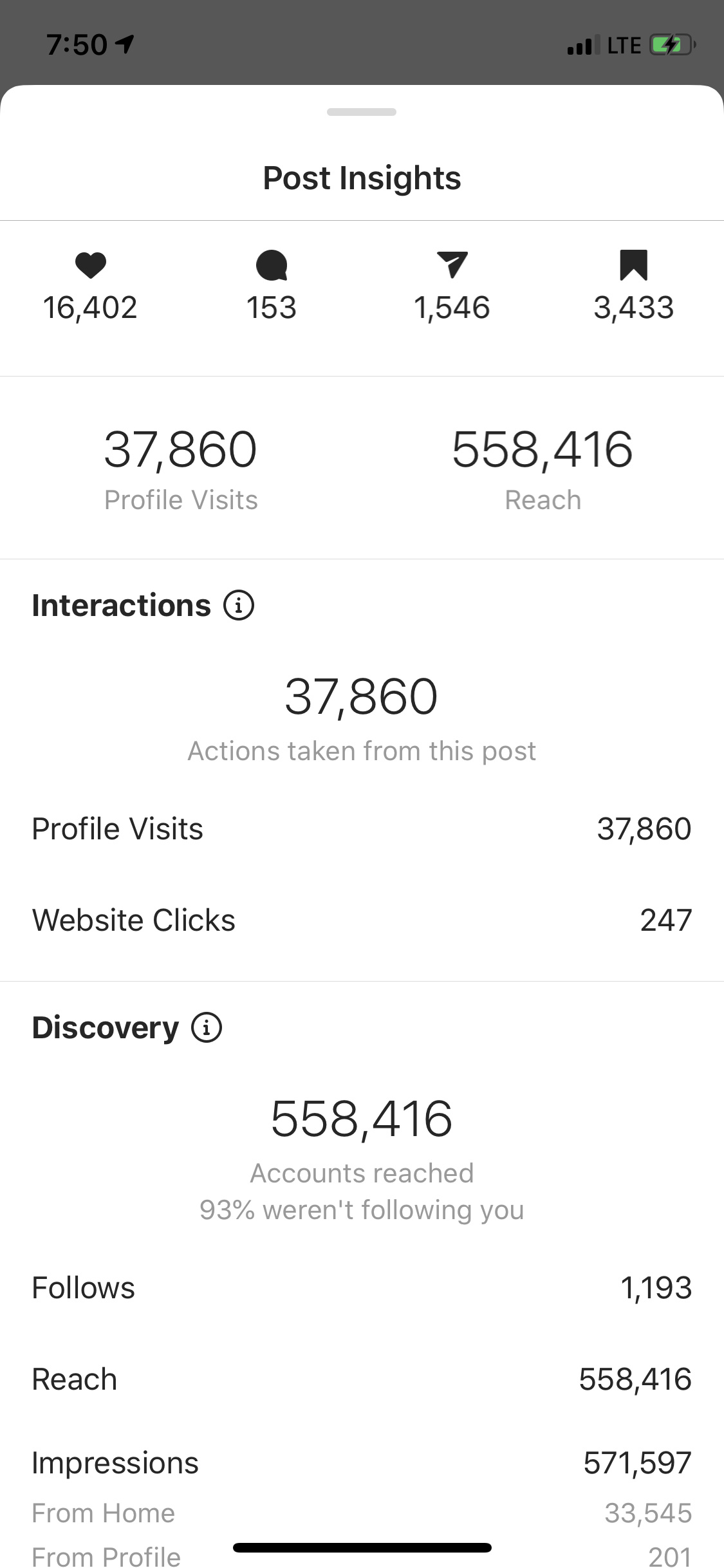Tap the sheet grabber handle above Post Insights
The width and height of the screenshot is (724, 1568).
pos(362,112)
